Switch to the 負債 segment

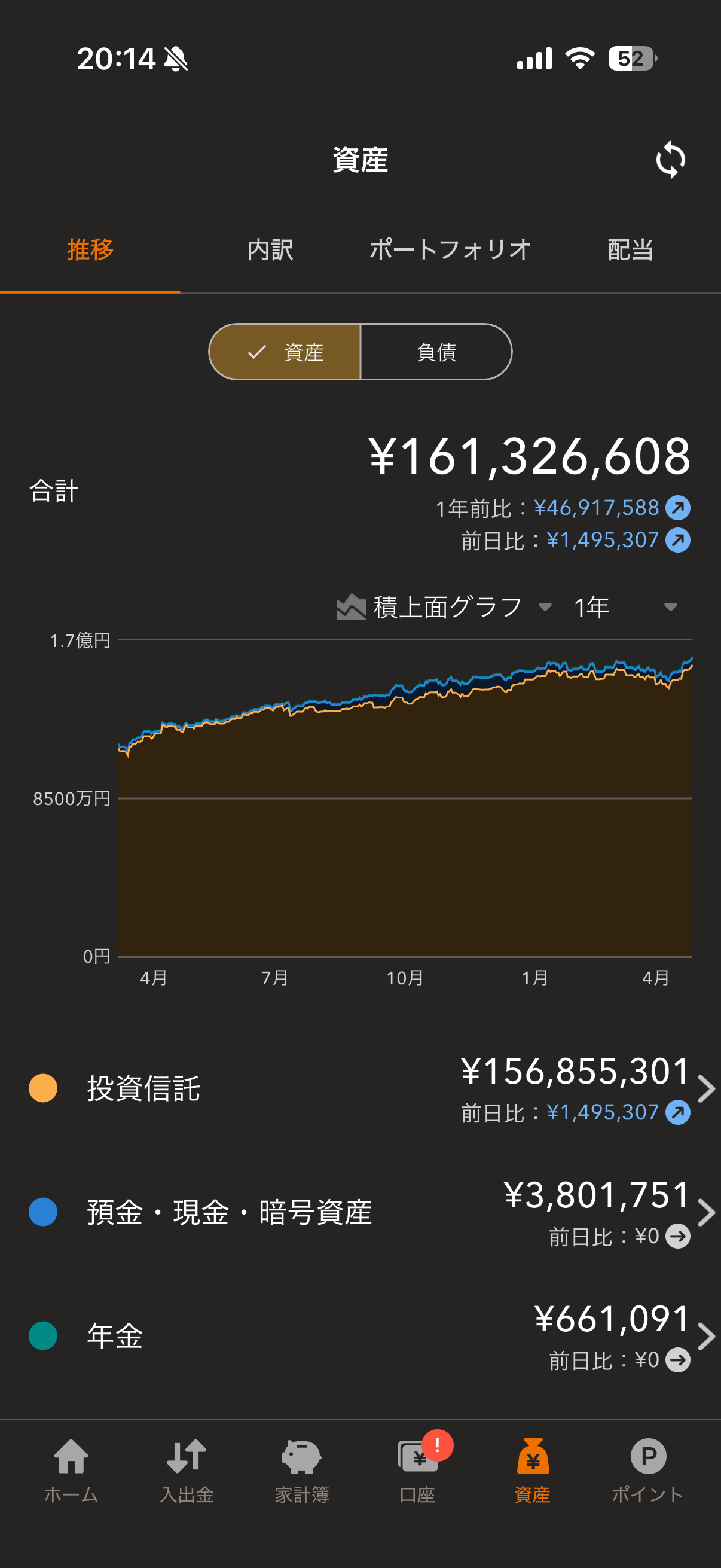coord(436,352)
